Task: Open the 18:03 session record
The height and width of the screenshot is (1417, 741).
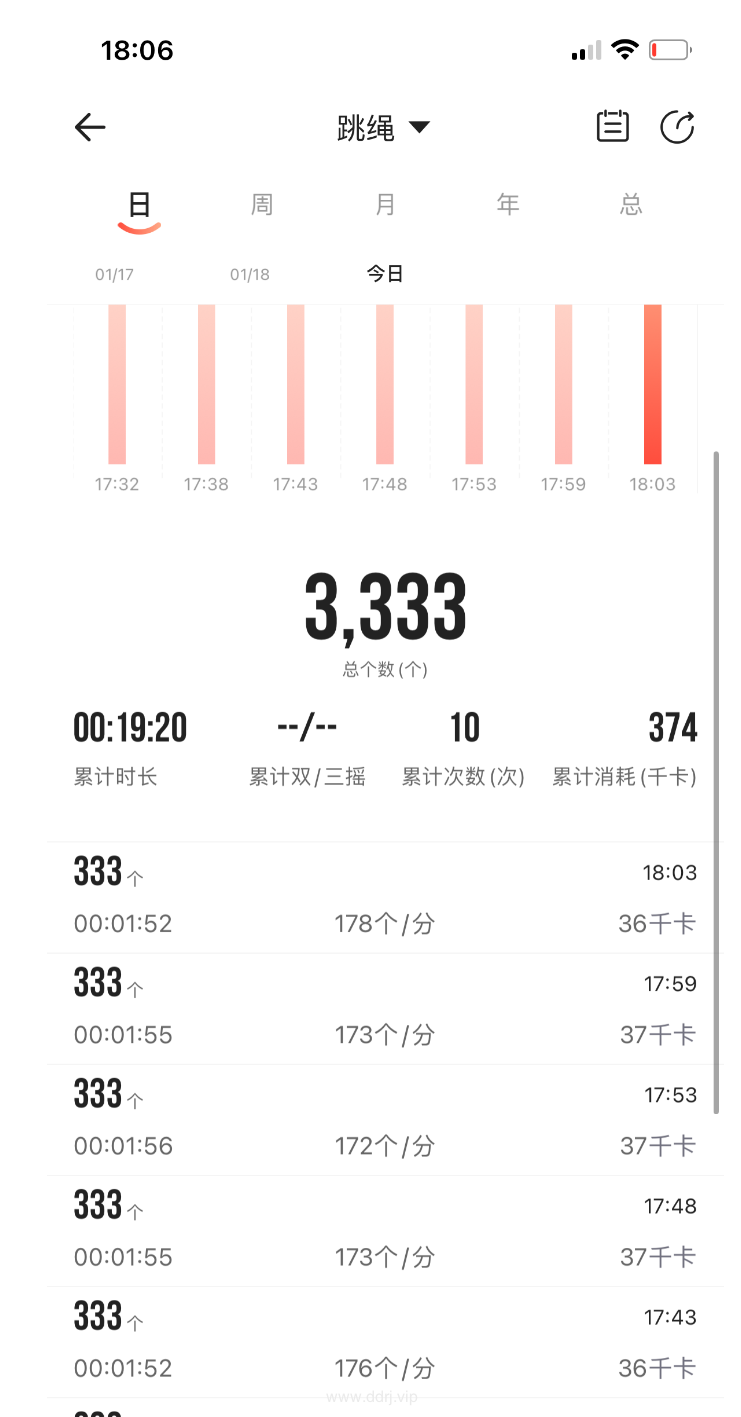Action: pyautogui.click(x=385, y=898)
